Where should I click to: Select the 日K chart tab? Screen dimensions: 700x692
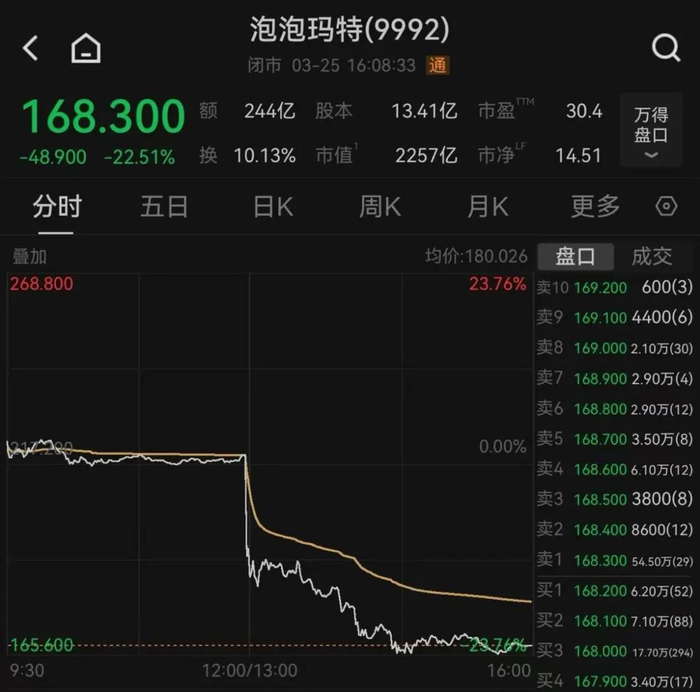tap(272, 207)
